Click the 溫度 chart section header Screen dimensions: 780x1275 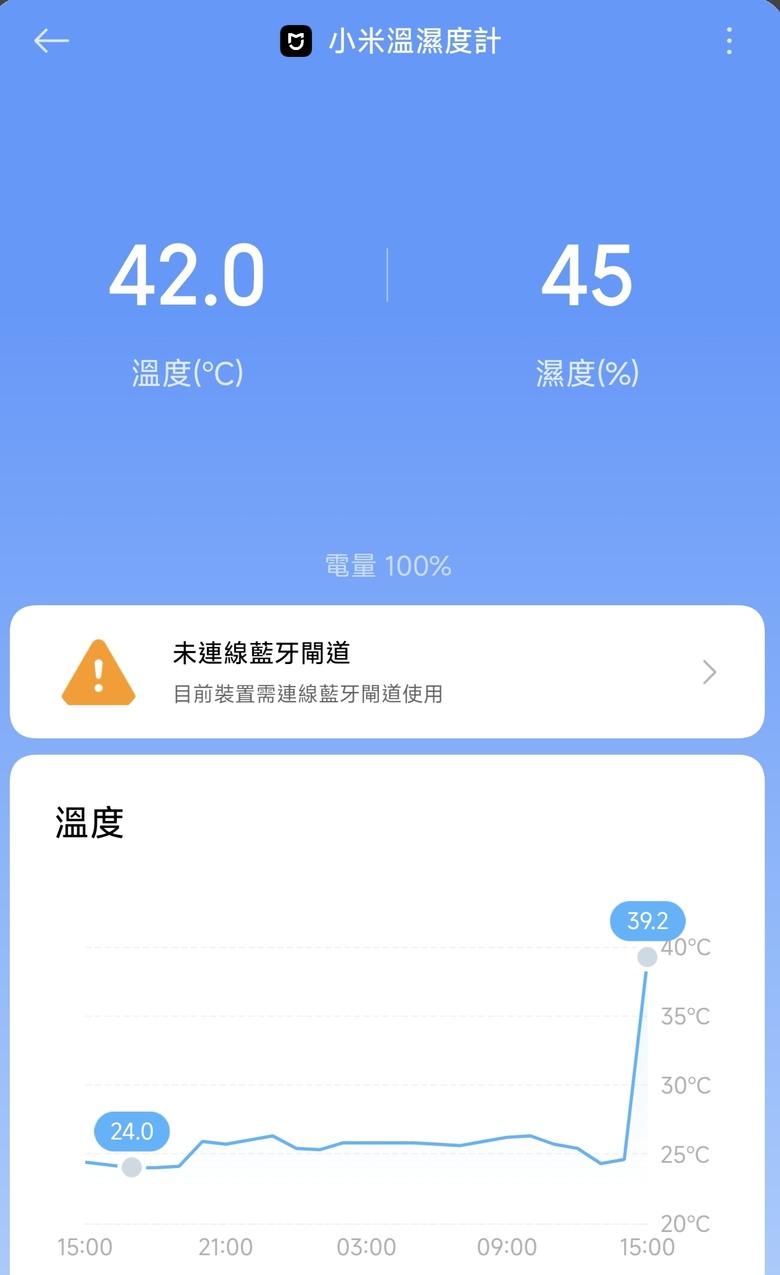pyautogui.click(x=86, y=823)
